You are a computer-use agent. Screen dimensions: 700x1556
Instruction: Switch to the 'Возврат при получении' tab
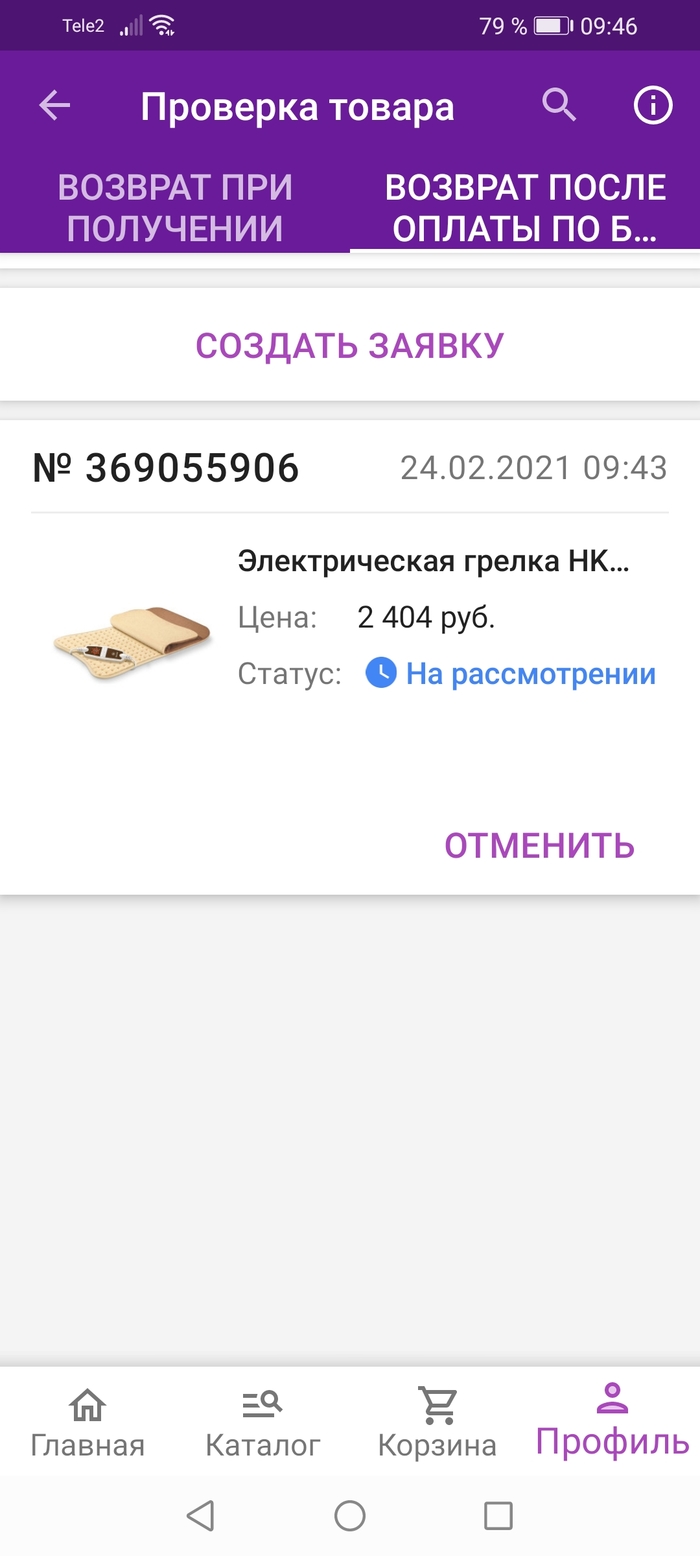[x=175, y=208]
